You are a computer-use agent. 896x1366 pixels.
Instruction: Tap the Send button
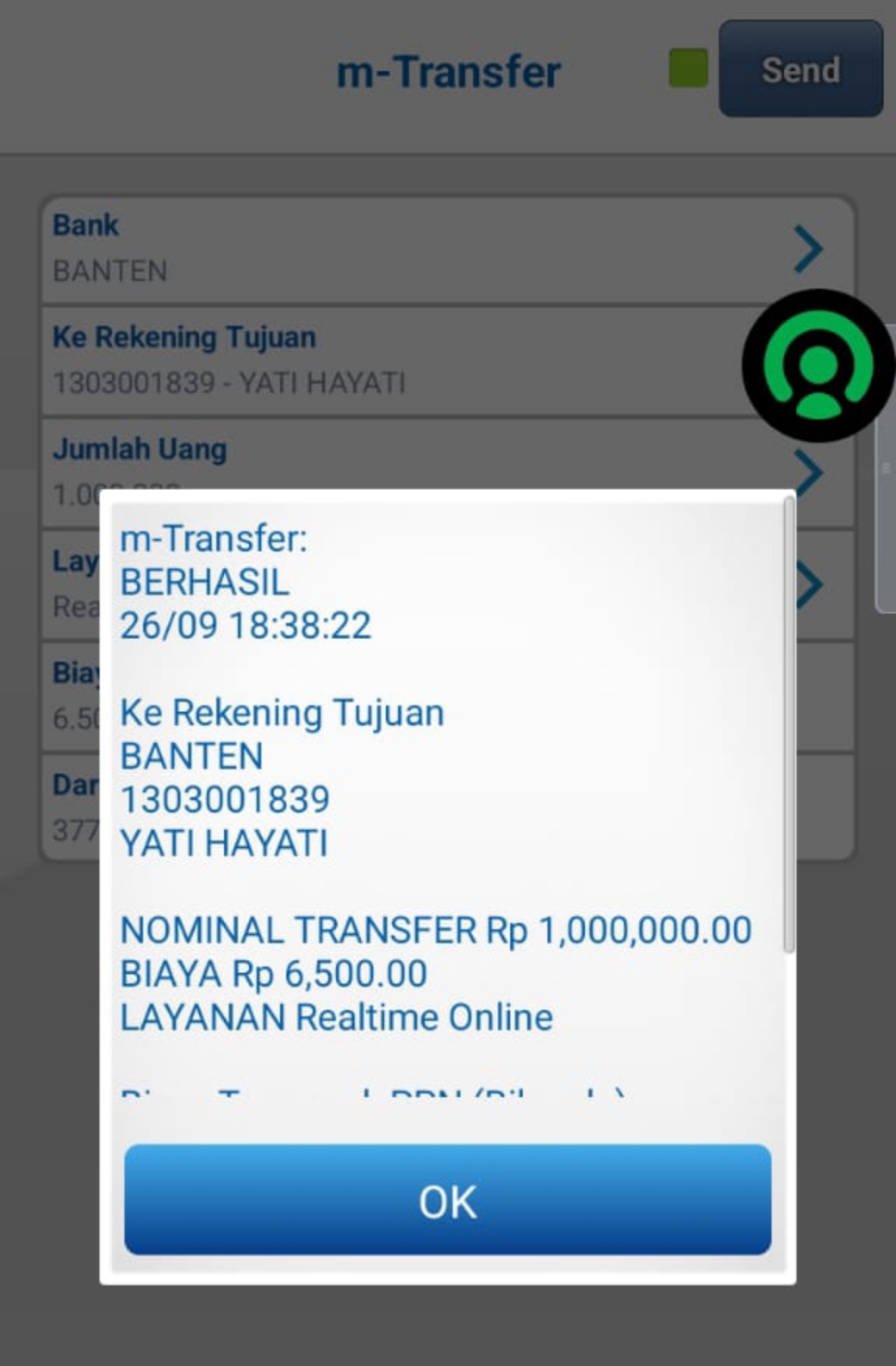(x=800, y=69)
